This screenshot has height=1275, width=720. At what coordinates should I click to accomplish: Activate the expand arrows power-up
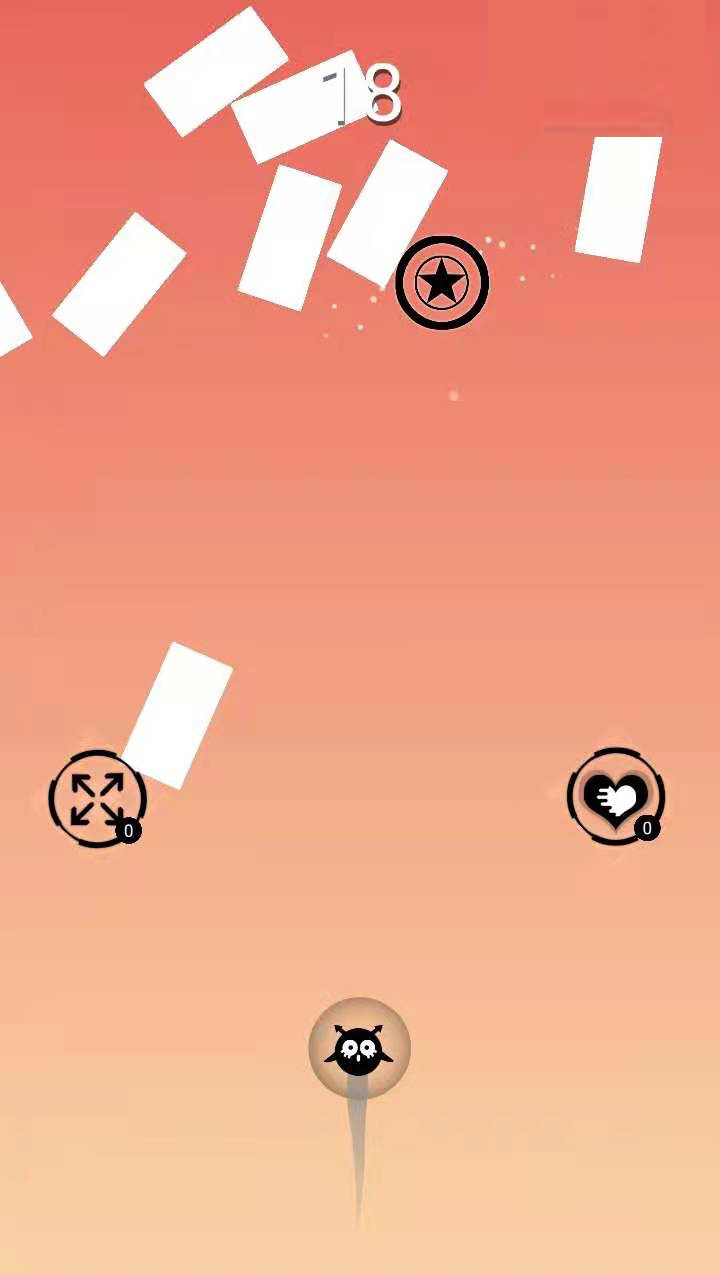point(97,799)
